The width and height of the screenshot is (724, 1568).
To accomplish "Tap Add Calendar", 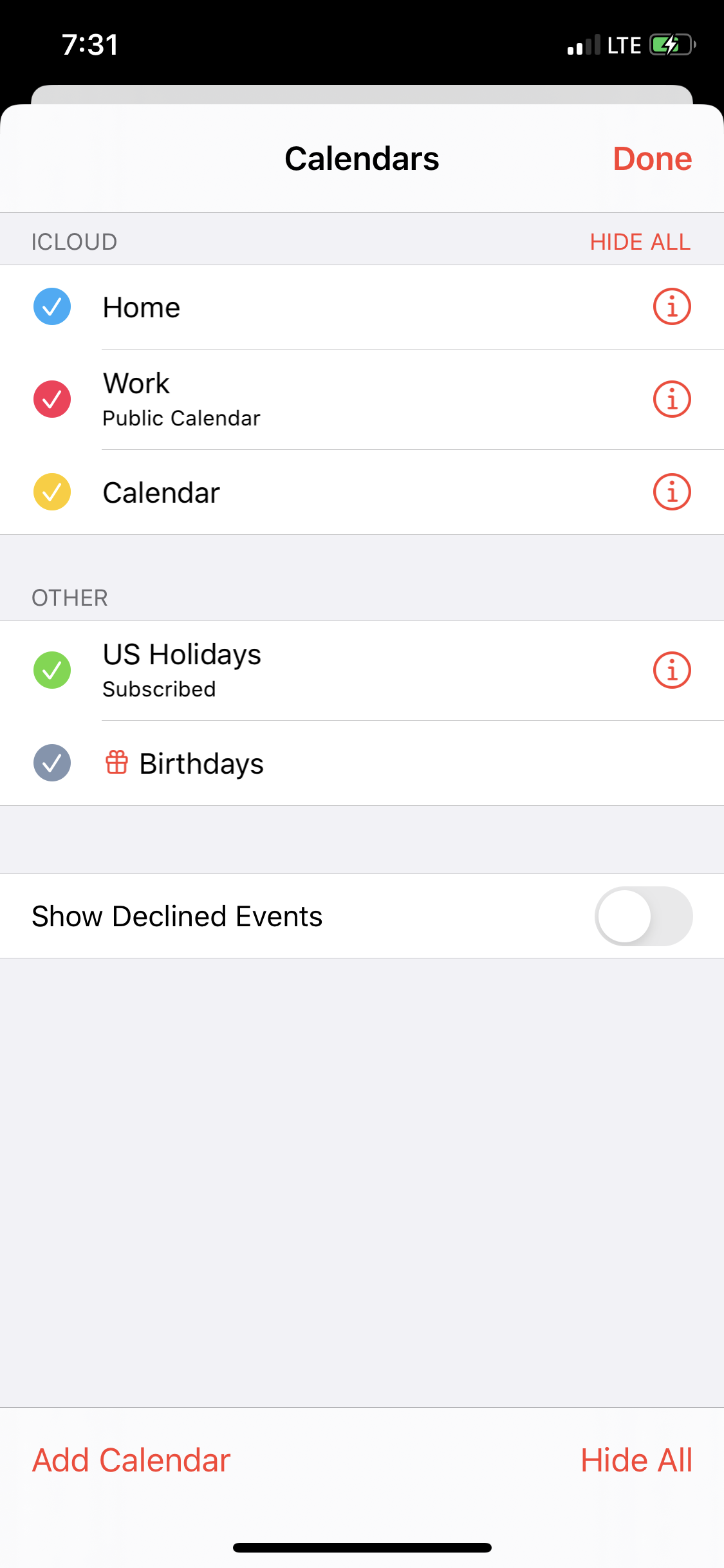I will point(131,1460).
